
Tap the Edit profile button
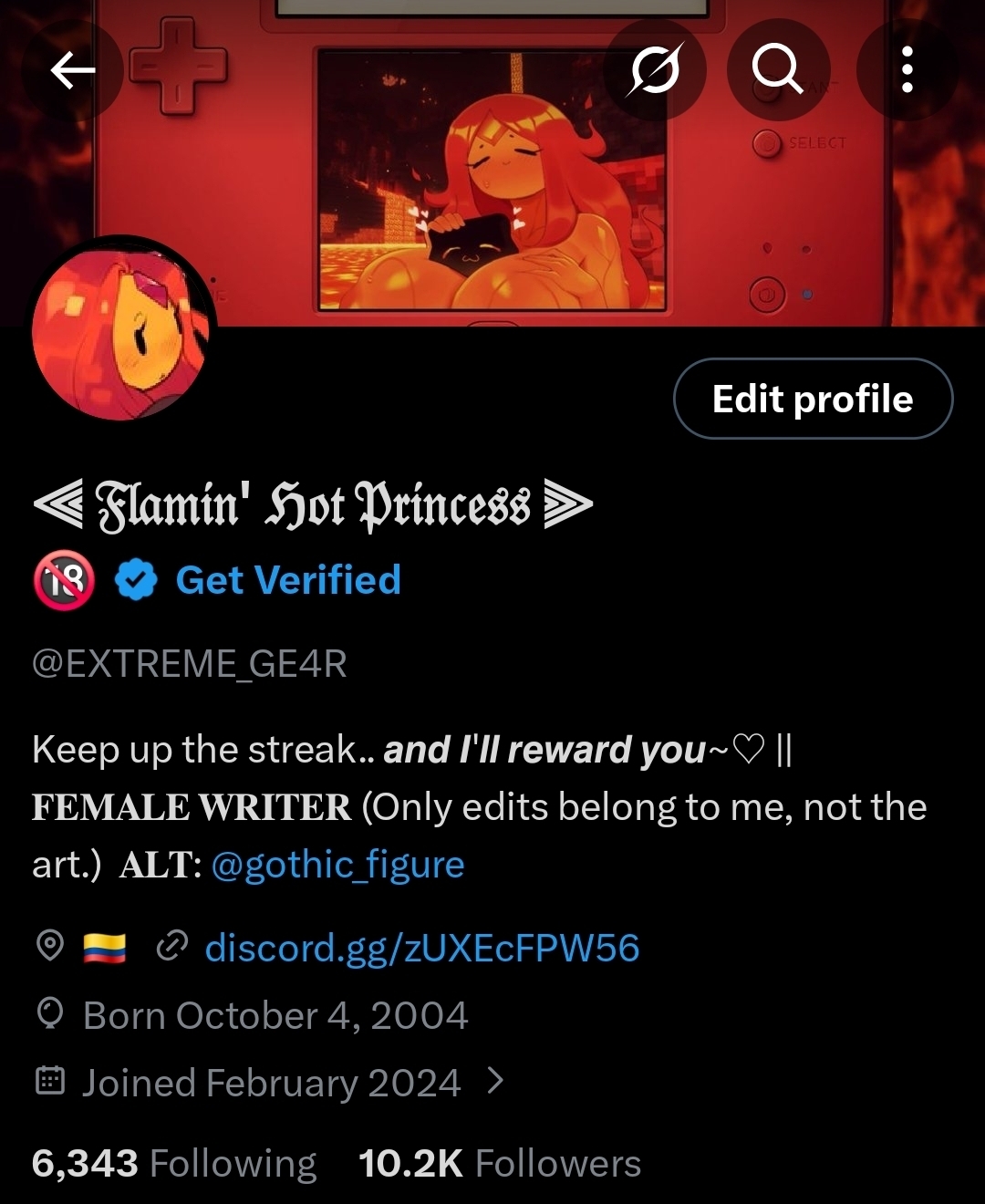tap(813, 399)
